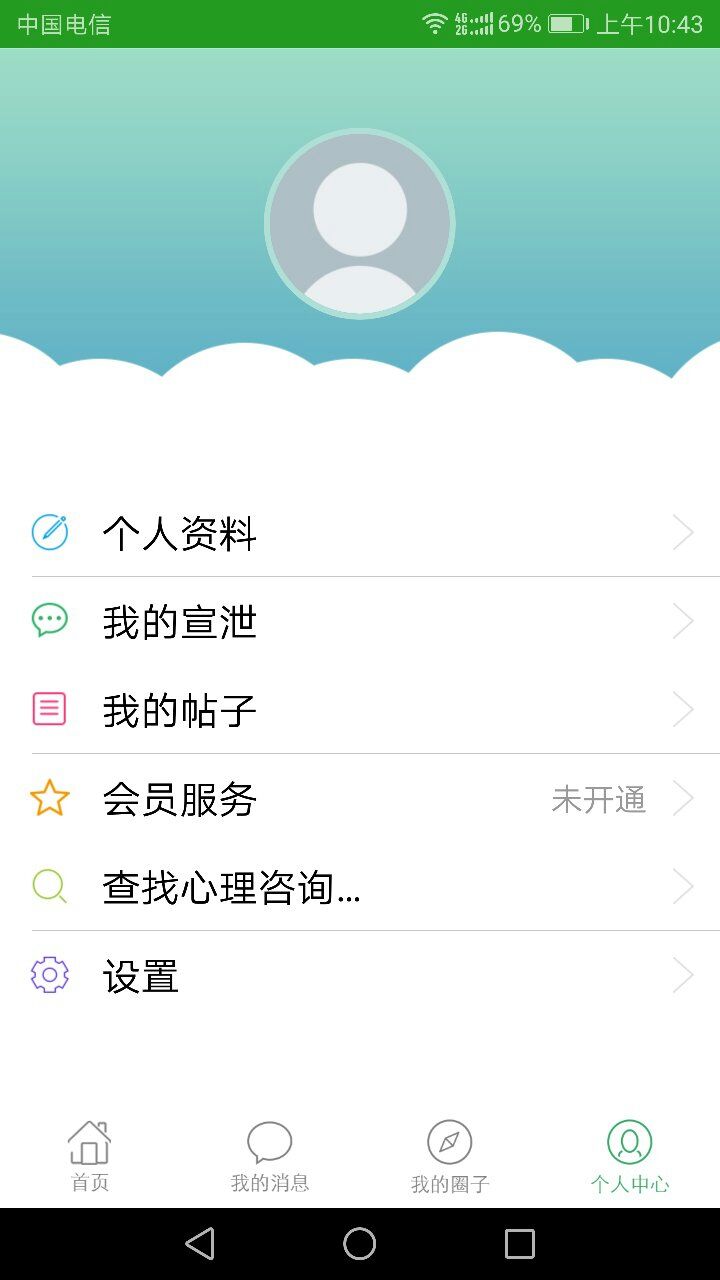Open 会员服务 membership service
720x1280 pixels.
(360, 798)
